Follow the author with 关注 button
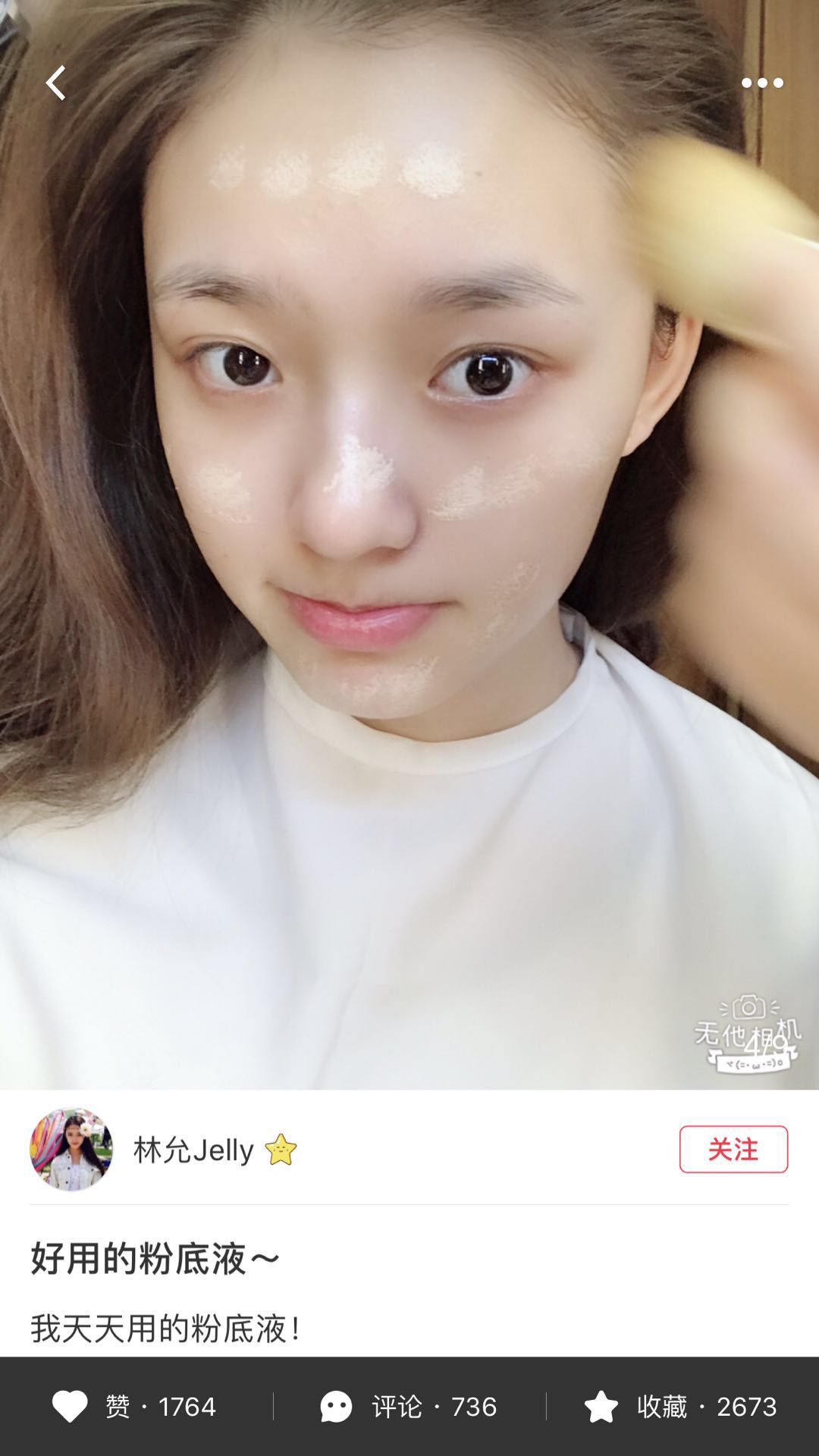The height and width of the screenshot is (1456, 819). (x=733, y=1150)
